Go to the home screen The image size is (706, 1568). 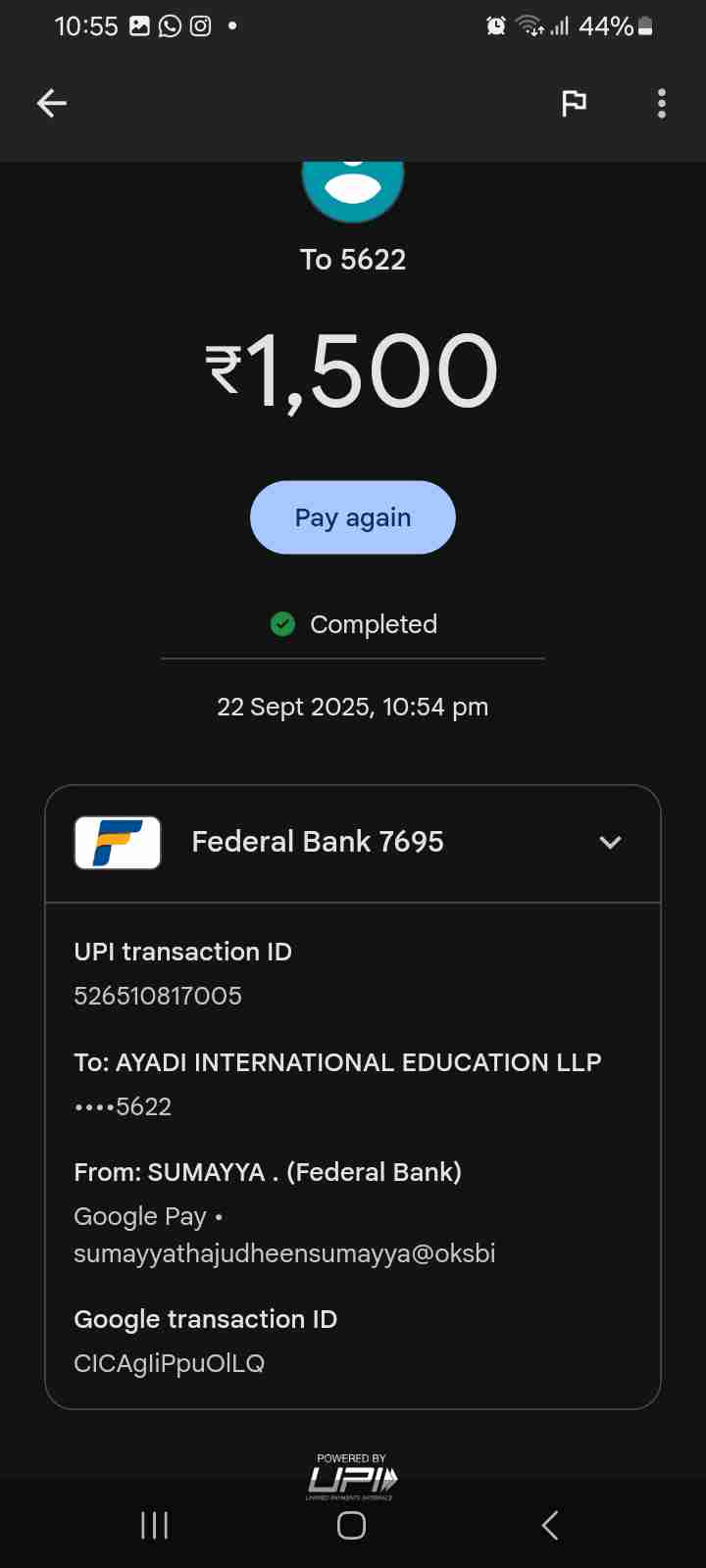(x=351, y=1525)
